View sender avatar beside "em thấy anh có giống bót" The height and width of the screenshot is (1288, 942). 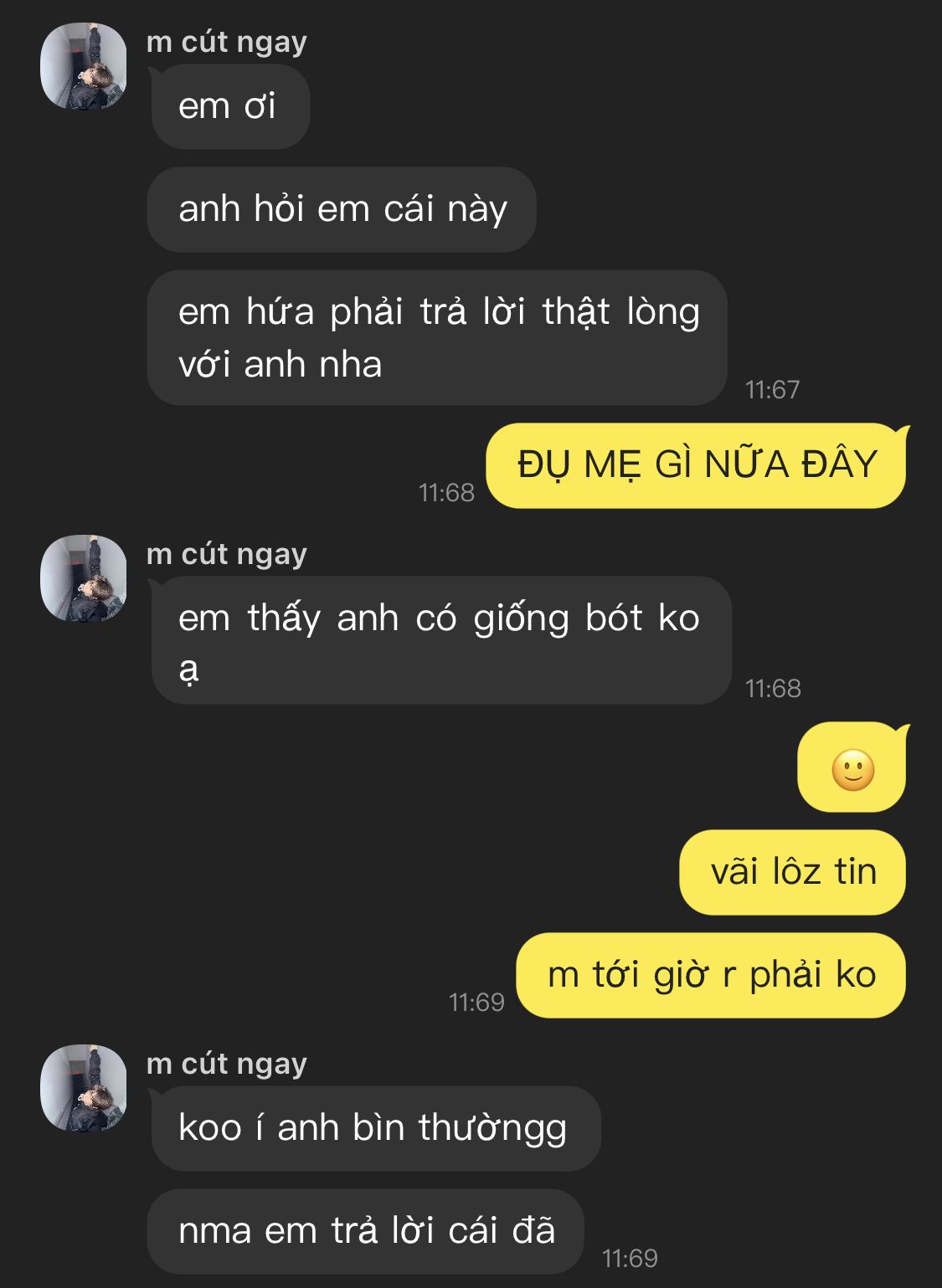tap(83, 578)
